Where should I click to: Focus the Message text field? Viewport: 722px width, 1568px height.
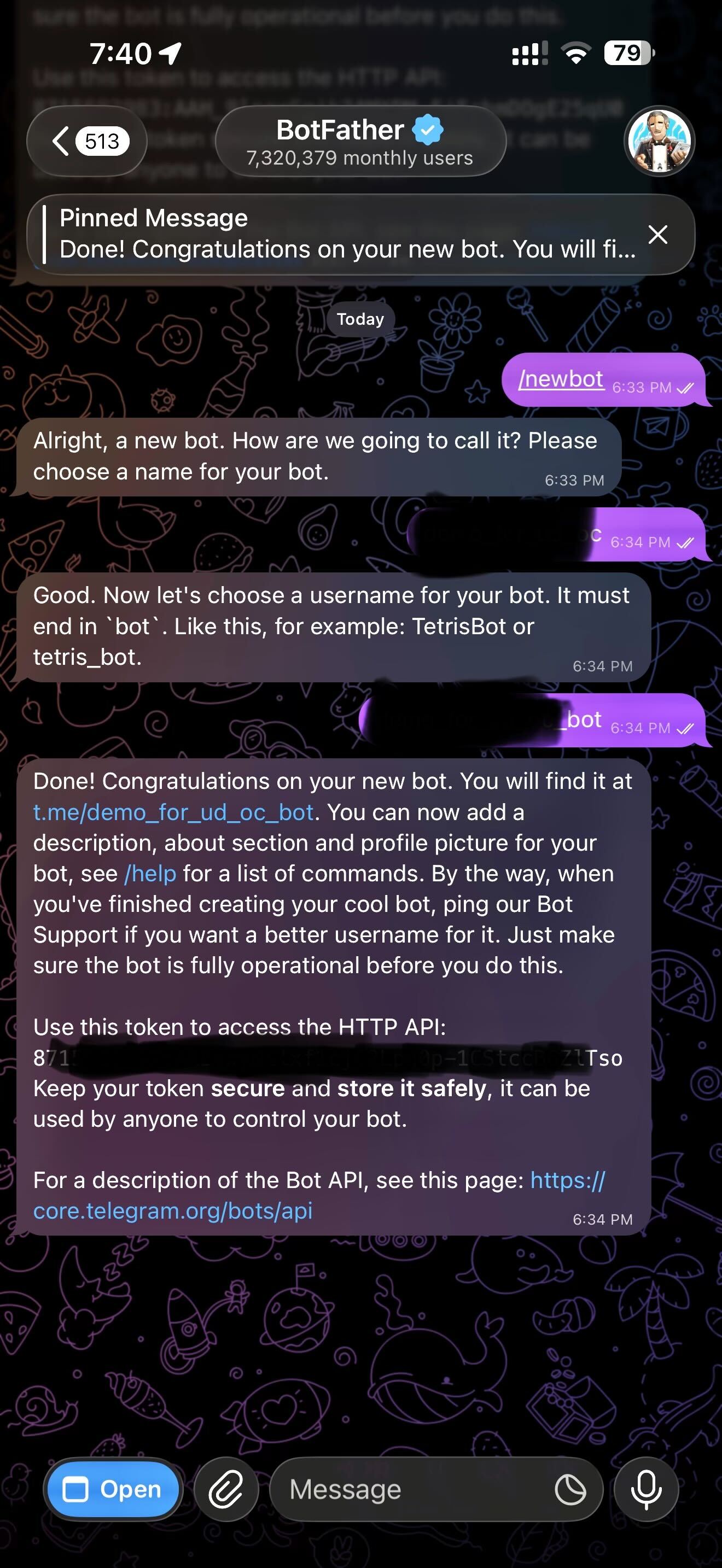[408, 1489]
